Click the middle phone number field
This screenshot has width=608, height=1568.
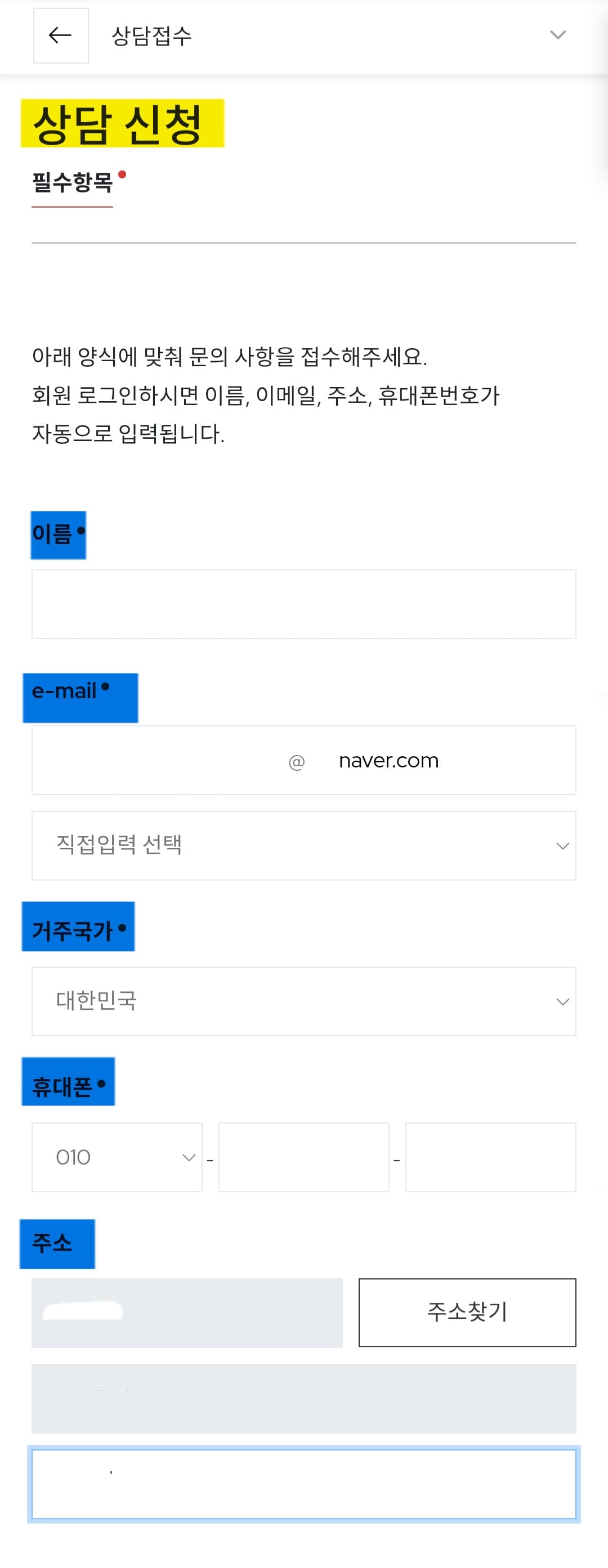click(x=303, y=1157)
